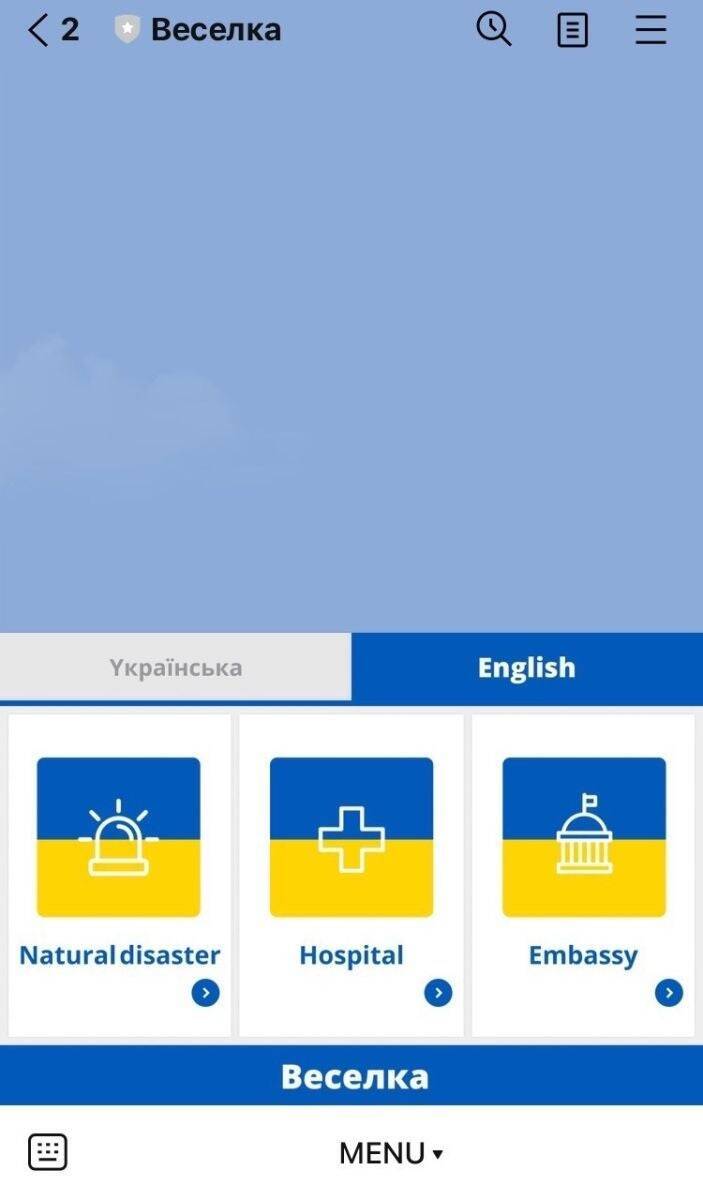Collapse the MENU dropdown
Viewport: 703px width, 1200px height.
pos(390,1153)
